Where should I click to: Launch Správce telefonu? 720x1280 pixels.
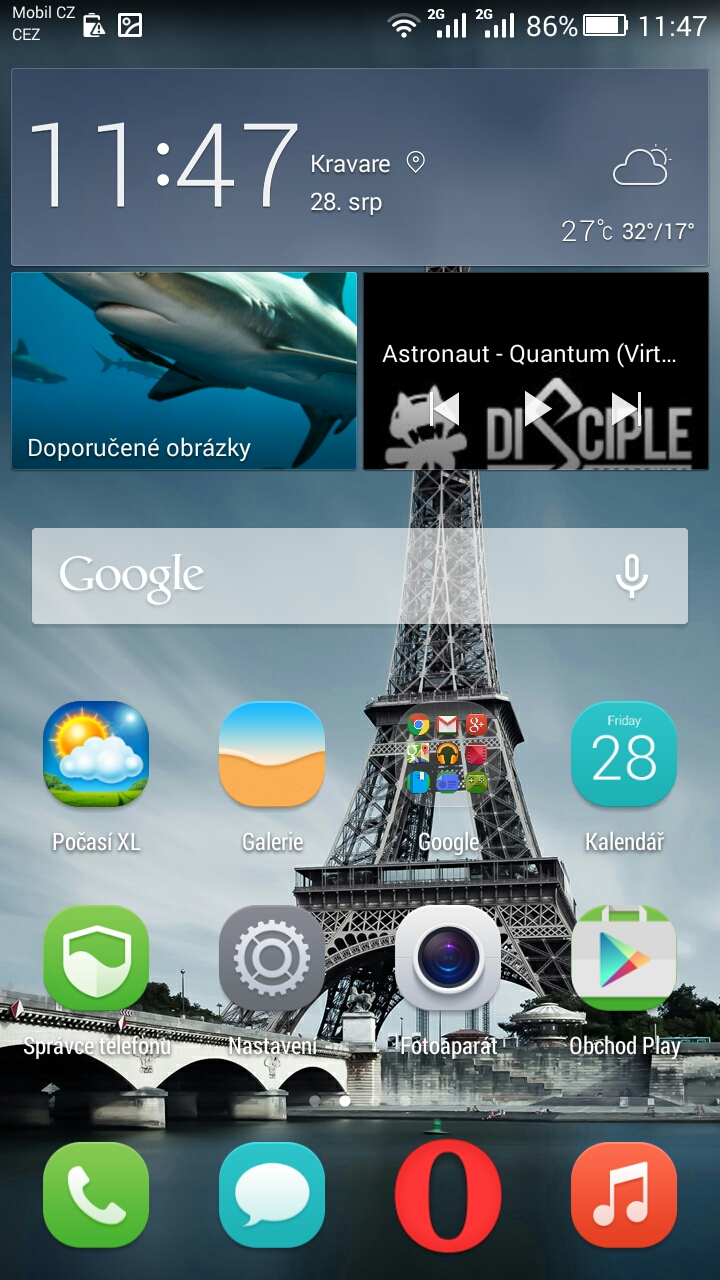[96, 959]
